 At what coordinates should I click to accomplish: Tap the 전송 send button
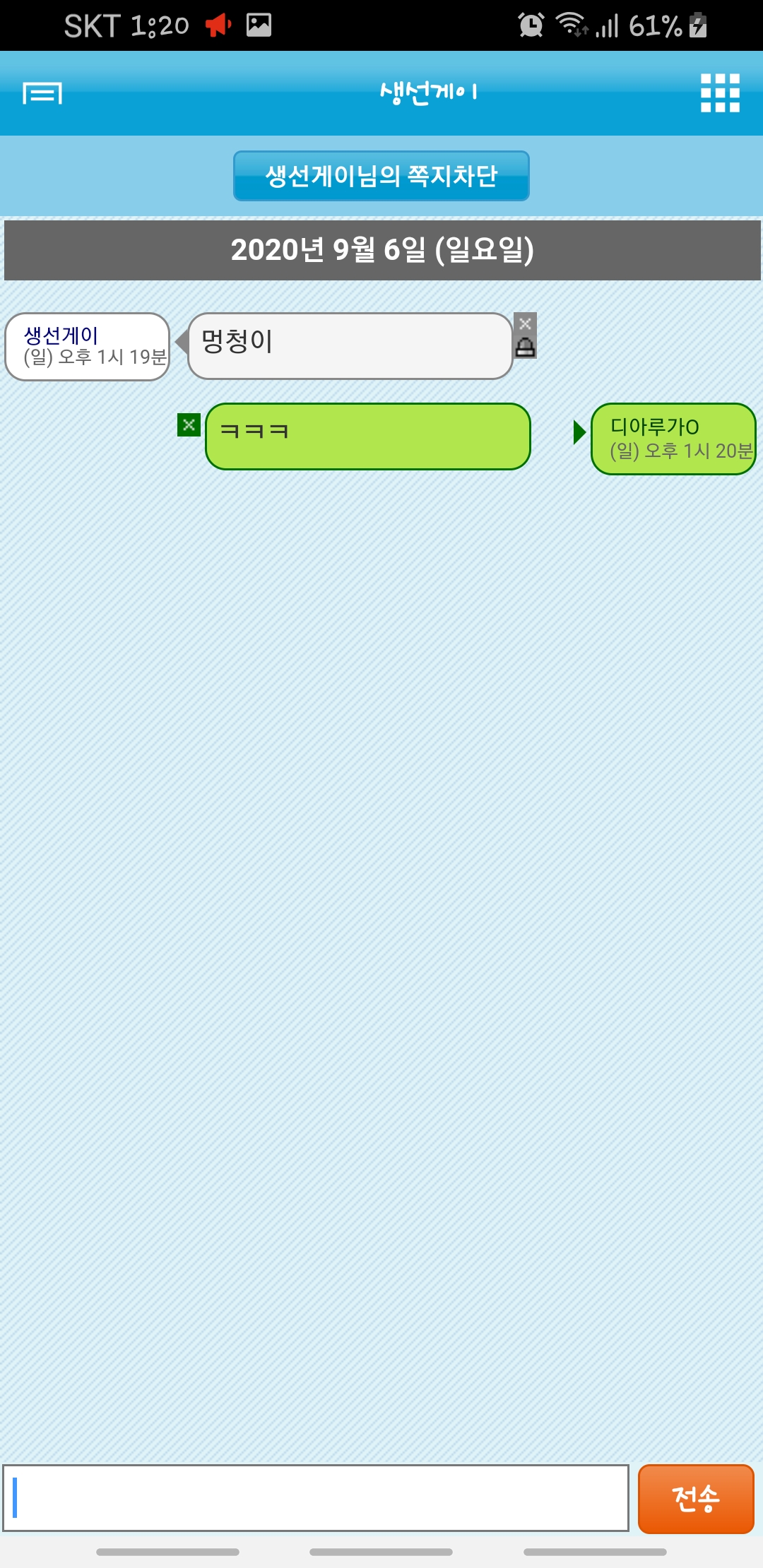click(696, 1499)
